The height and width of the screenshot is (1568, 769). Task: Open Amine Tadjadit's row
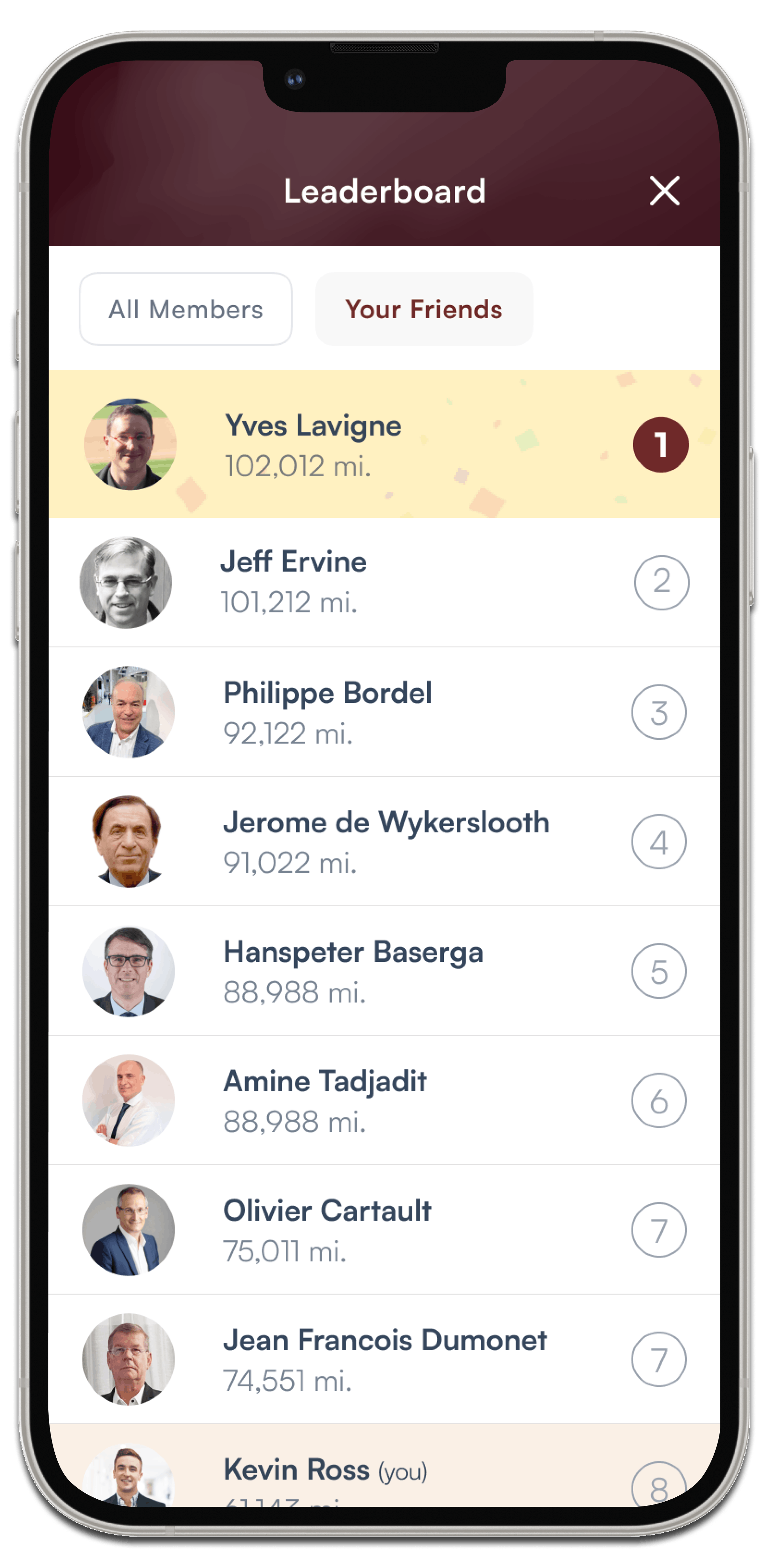[x=383, y=1101]
